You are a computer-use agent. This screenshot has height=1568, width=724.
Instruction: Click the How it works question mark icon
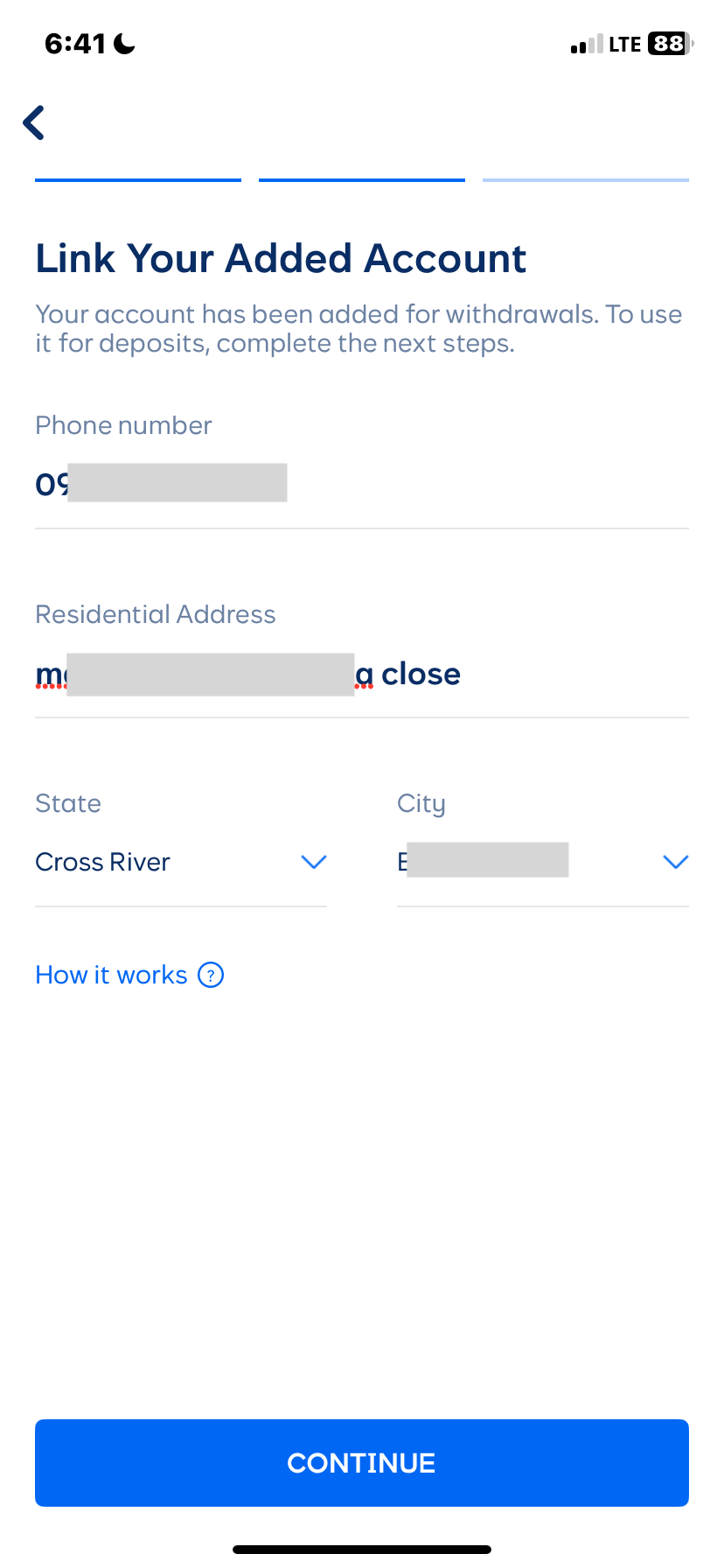click(210, 974)
